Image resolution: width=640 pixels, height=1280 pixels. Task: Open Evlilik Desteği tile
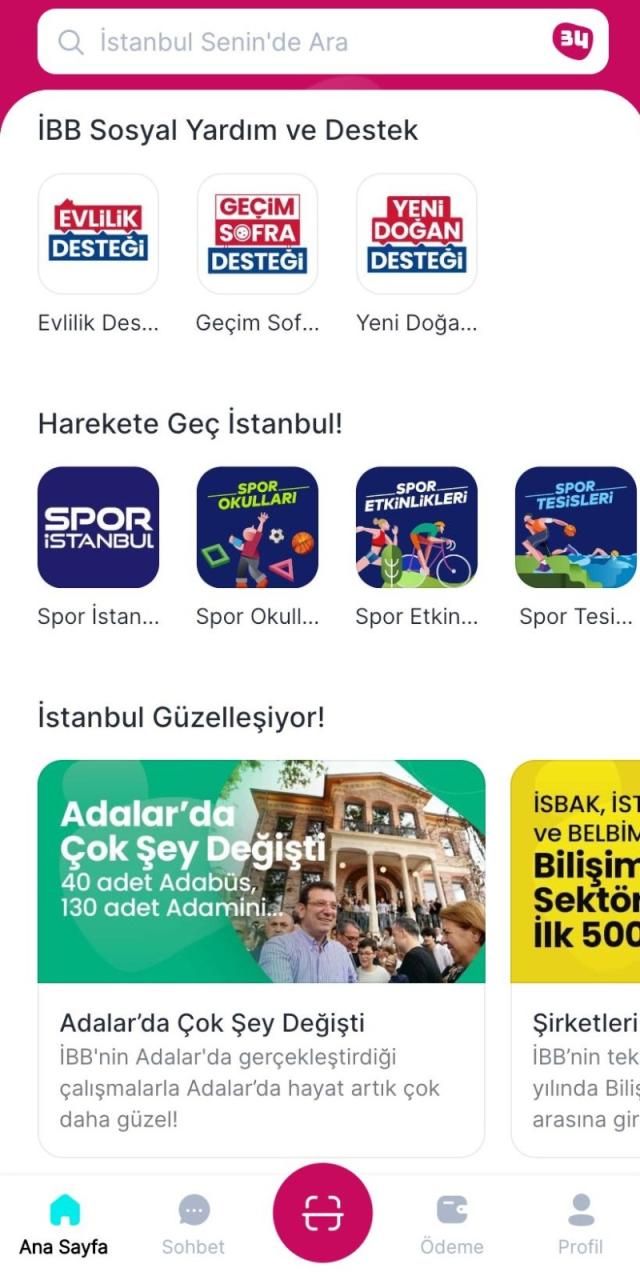point(98,234)
